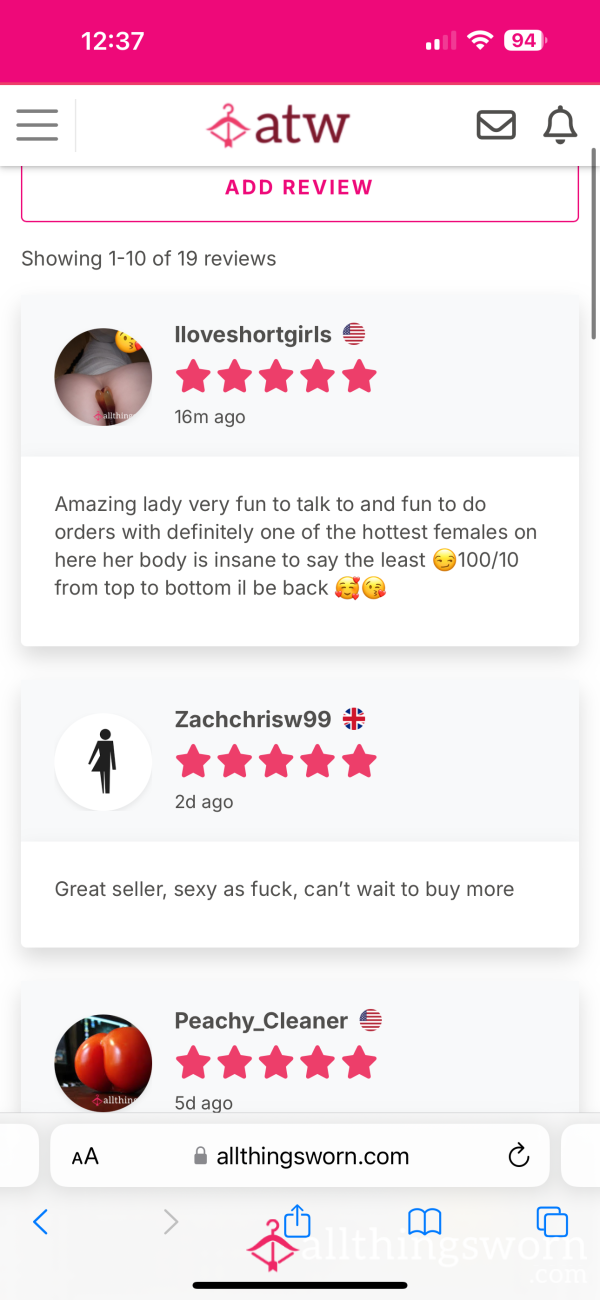Open the messages envelope icon
The height and width of the screenshot is (1300, 600).
click(x=496, y=125)
